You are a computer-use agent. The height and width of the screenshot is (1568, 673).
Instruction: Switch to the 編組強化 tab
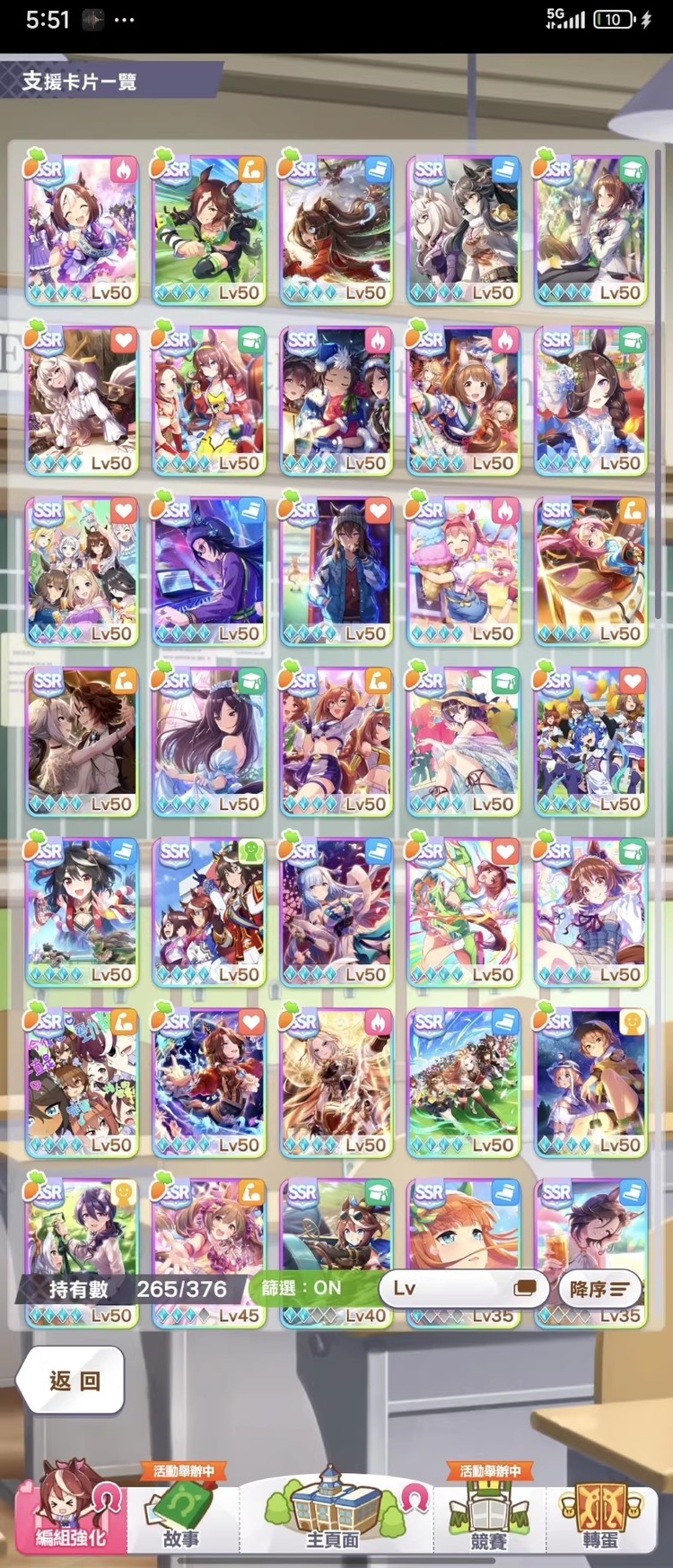(x=70, y=1518)
